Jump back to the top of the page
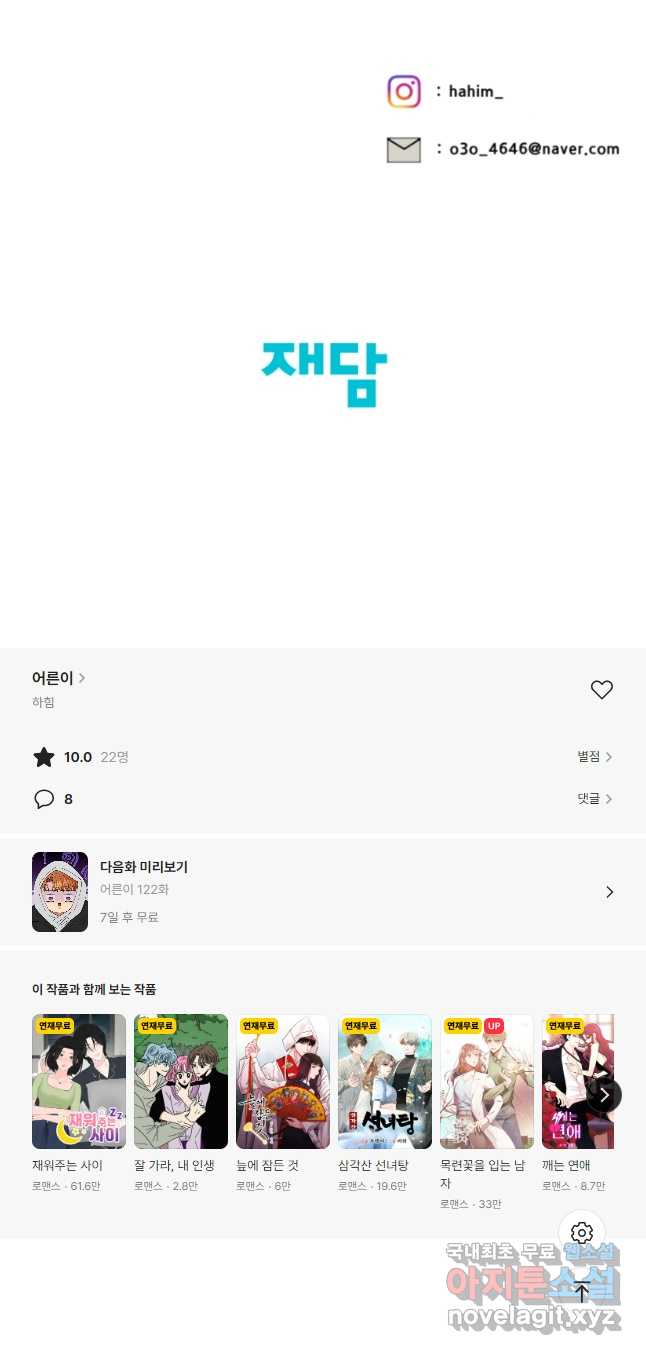Image resolution: width=646 pixels, height=1355 pixels. click(582, 1291)
